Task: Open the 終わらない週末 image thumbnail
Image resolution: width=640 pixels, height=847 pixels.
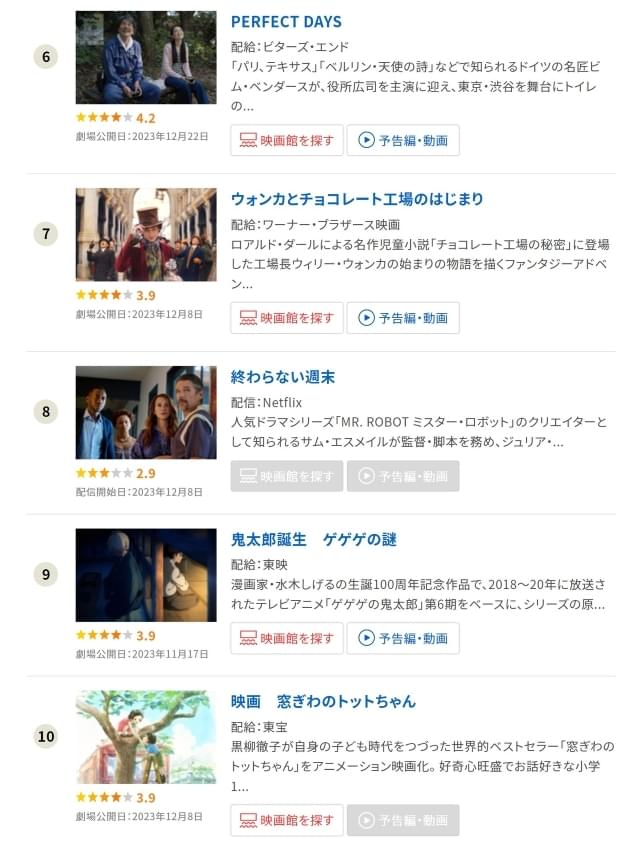Action: (146, 412)
